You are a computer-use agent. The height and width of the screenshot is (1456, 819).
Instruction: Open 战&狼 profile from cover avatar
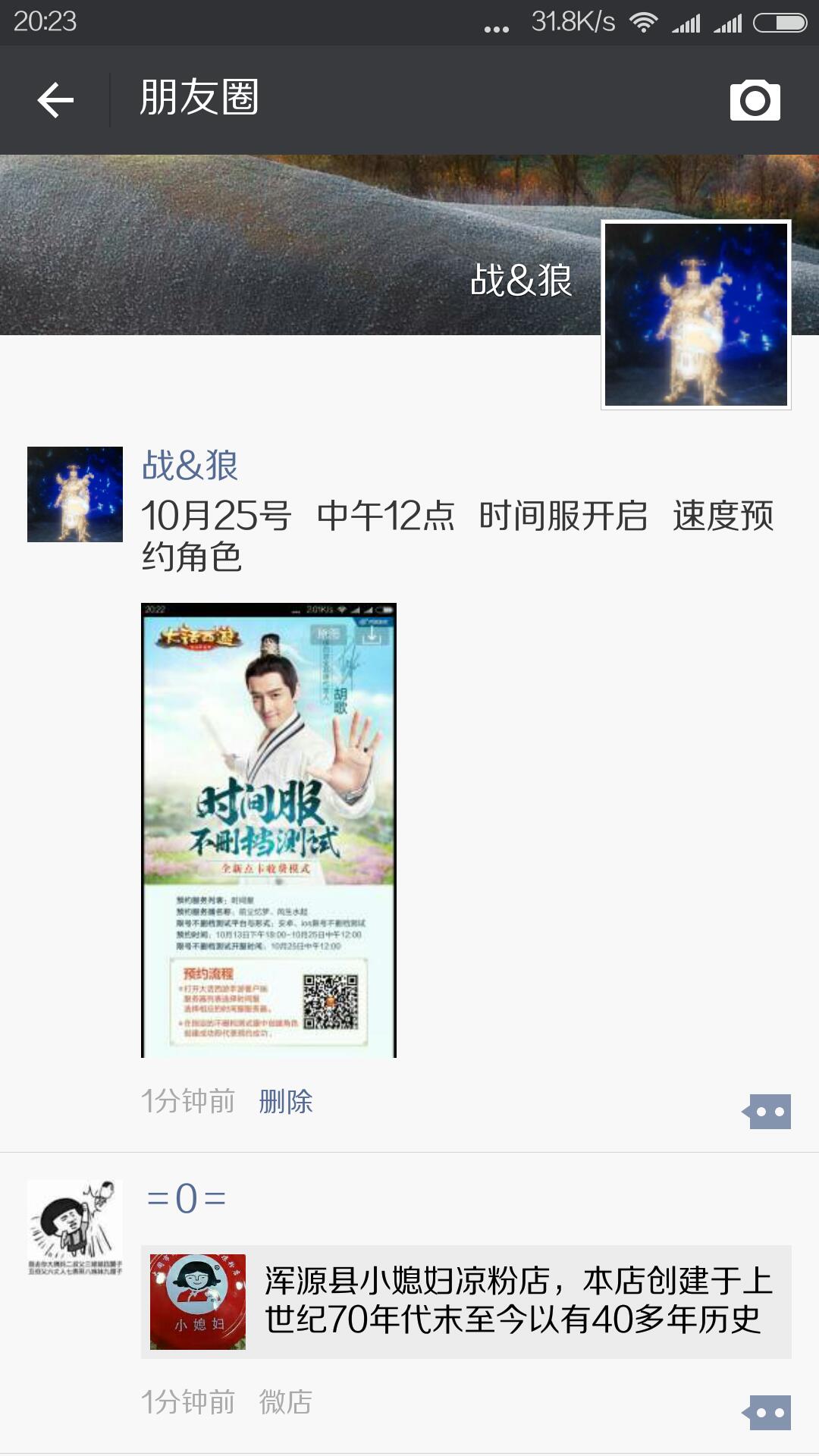pyautogui.click(x=695, y=315)
